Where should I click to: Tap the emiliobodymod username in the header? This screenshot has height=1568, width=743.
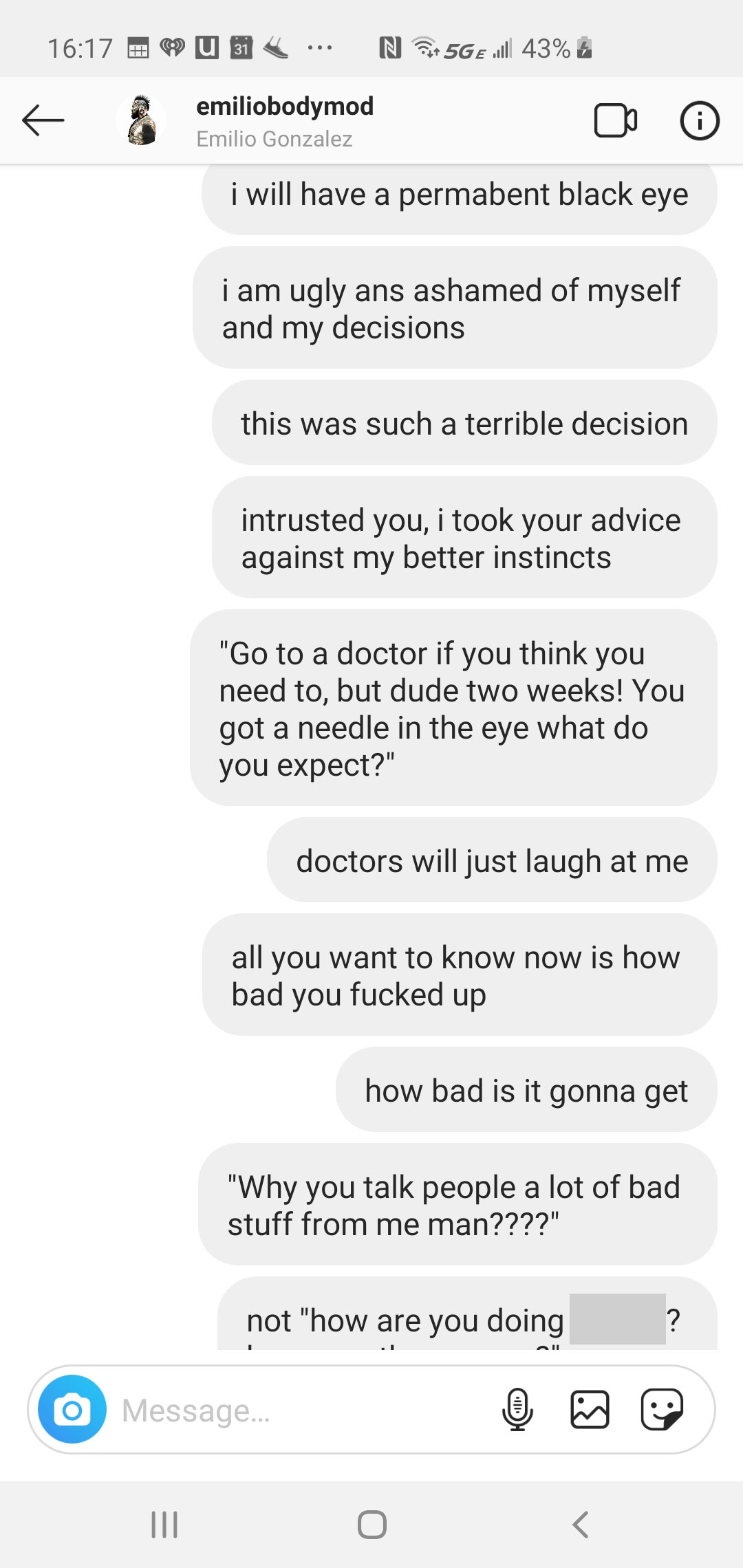(285, 107)
